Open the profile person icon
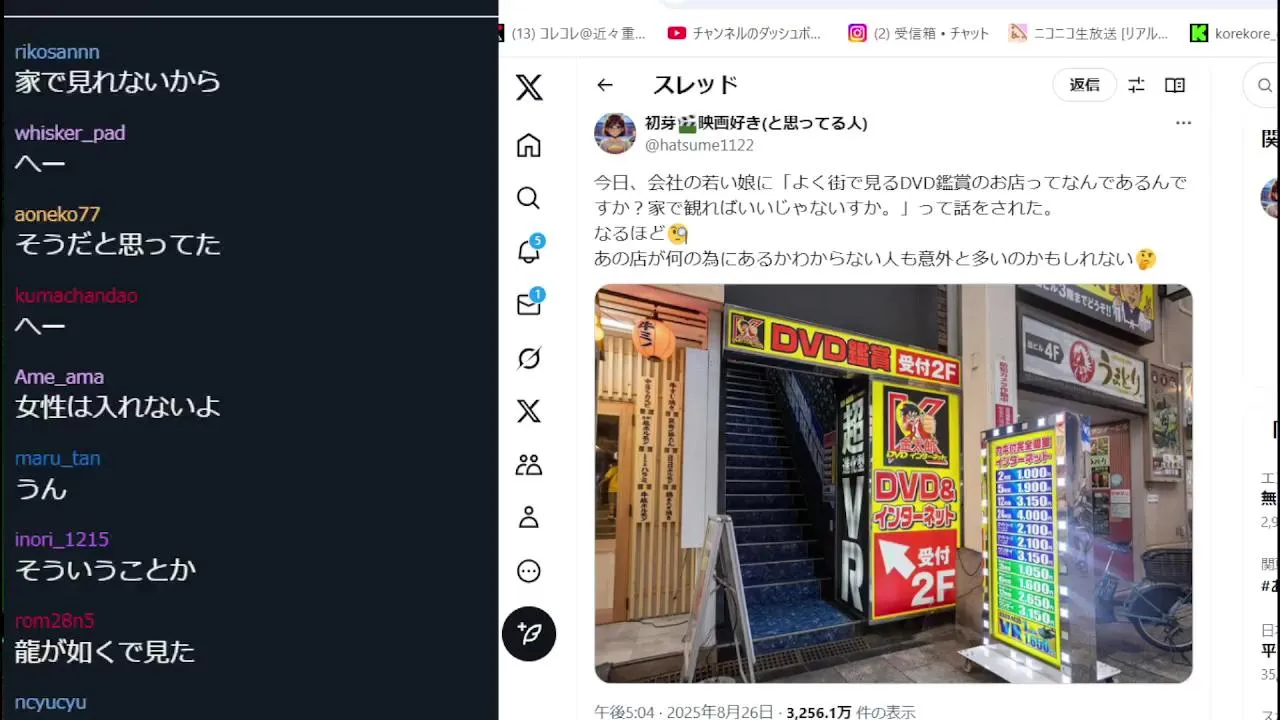This screenshot has height=720, width=1280. tap(529, 517)
